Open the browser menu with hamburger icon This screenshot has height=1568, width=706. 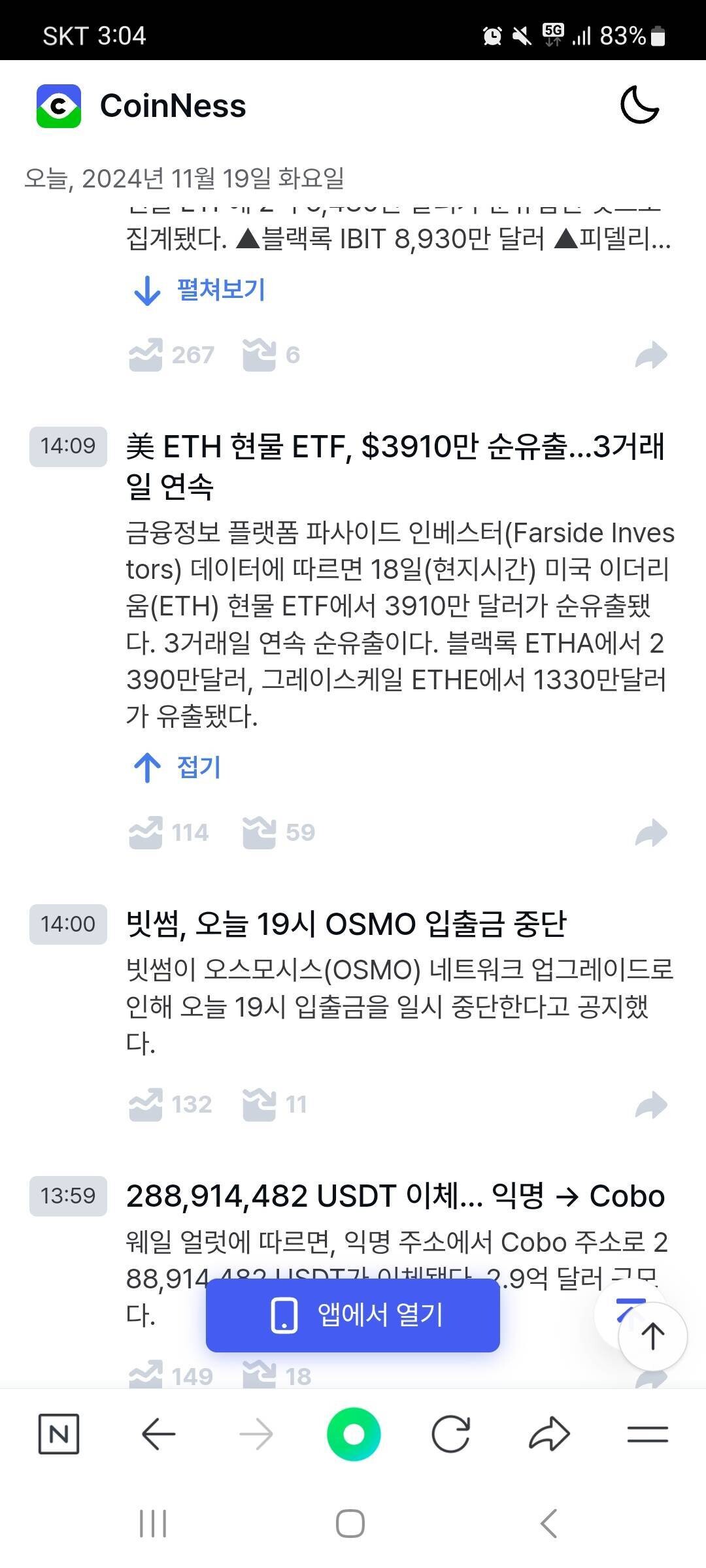coord(648,1433)
